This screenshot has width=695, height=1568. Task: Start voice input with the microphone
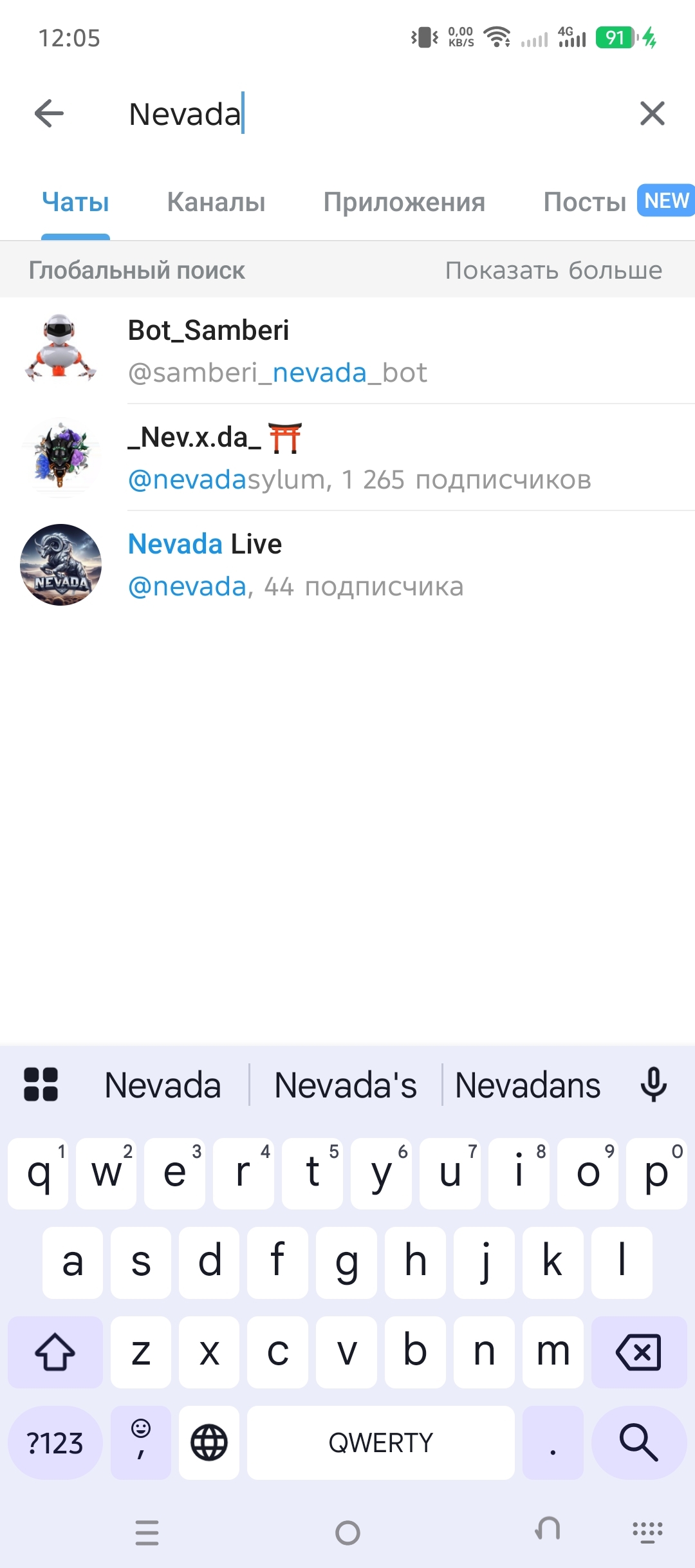tap(653, 1085)
